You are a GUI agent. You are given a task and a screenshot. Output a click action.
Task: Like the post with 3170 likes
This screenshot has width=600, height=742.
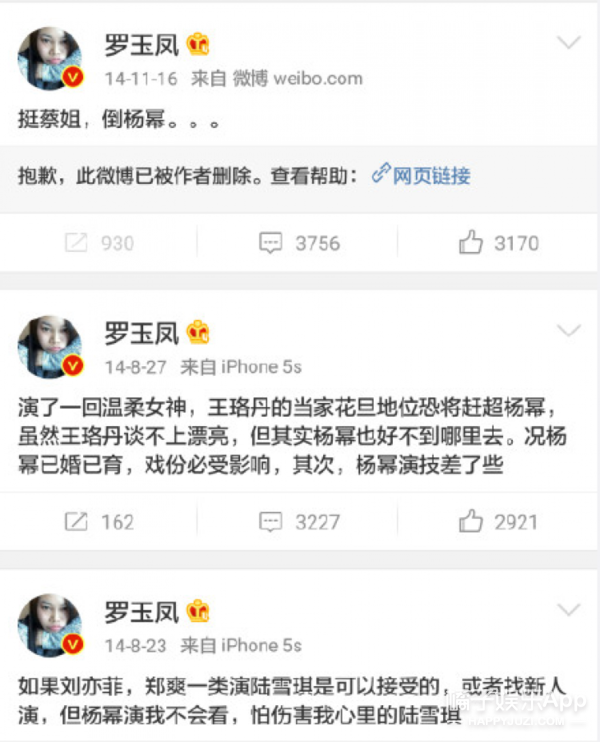click(498, 242)
